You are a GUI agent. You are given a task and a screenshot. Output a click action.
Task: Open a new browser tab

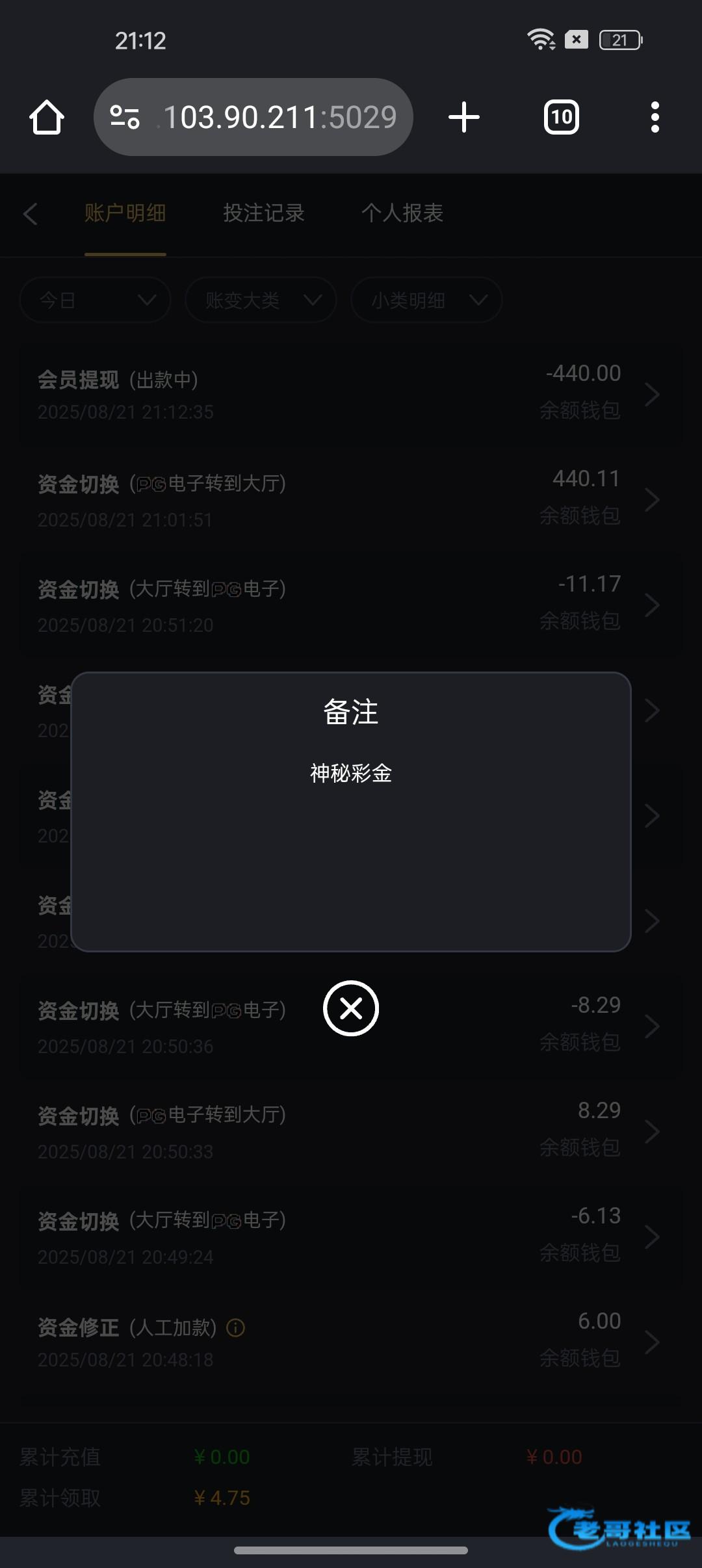(464, 118)
